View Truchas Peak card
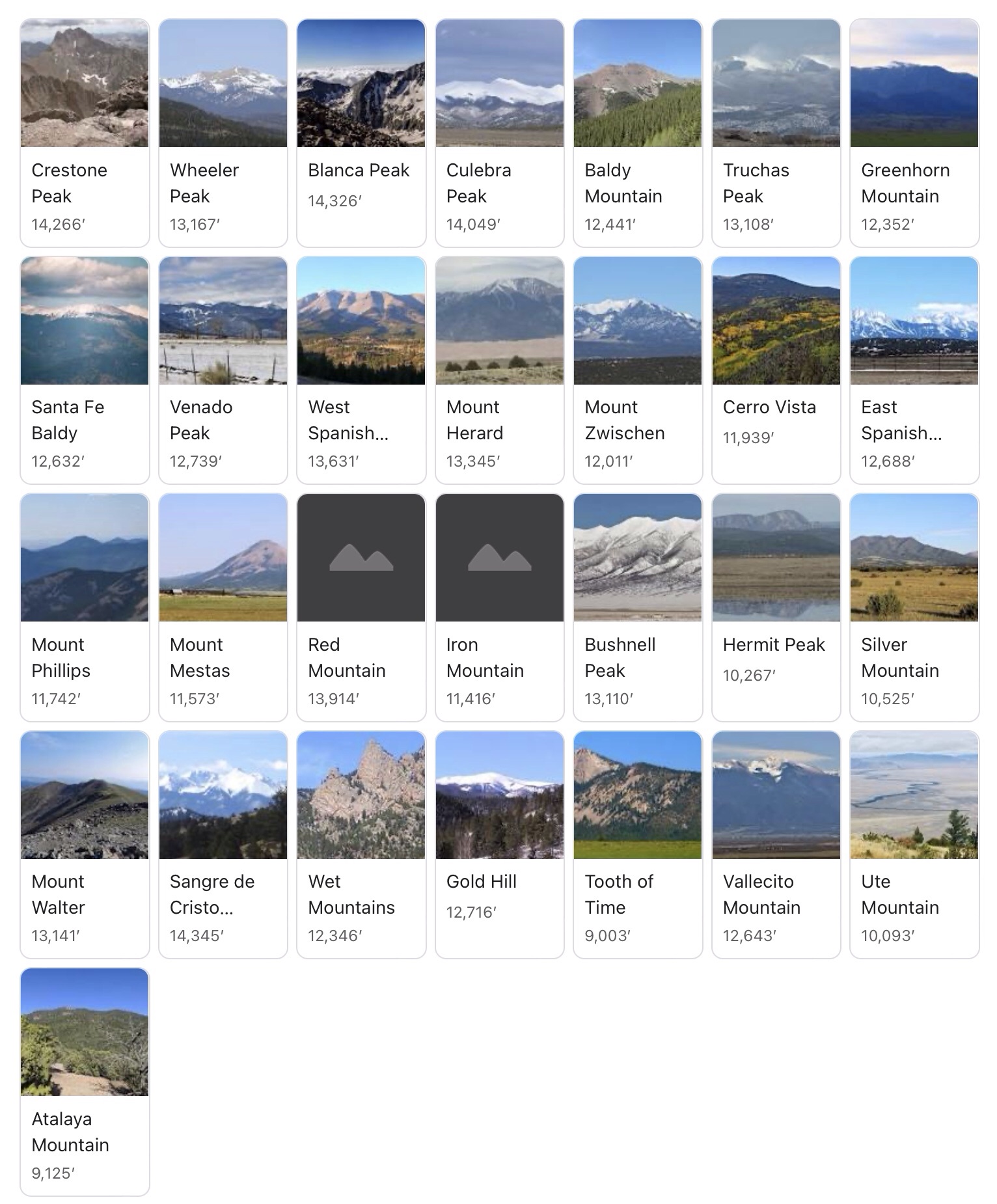This screenshot has width=997, height=1204. pos(776,133)
